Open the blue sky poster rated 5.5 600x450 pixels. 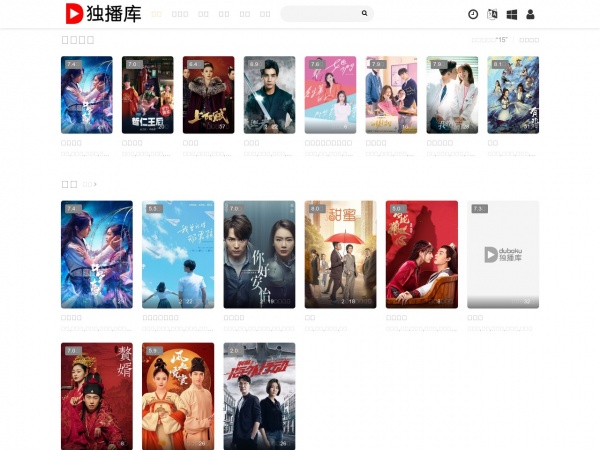[x=178, y=254]
